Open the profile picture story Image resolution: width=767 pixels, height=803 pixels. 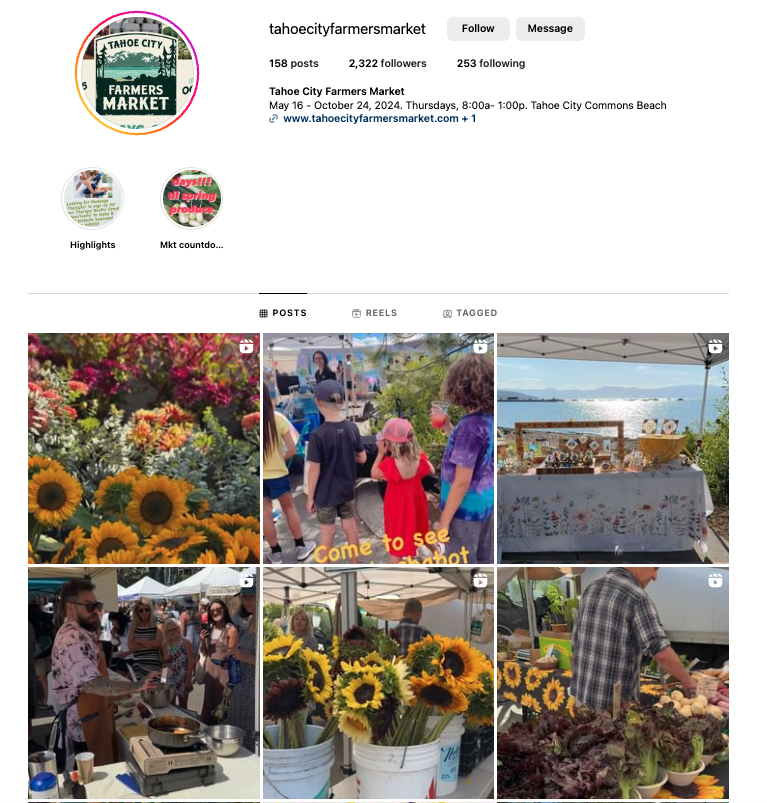[x=137, y=73]
